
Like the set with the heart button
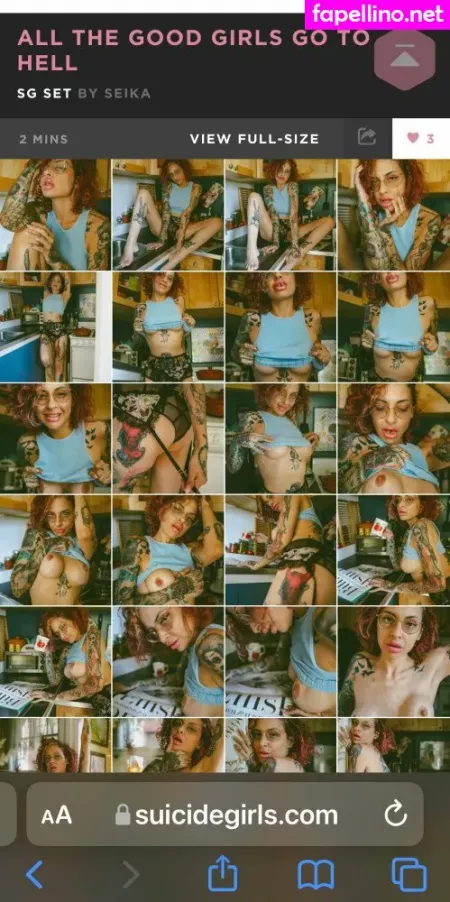coord(421,139)
